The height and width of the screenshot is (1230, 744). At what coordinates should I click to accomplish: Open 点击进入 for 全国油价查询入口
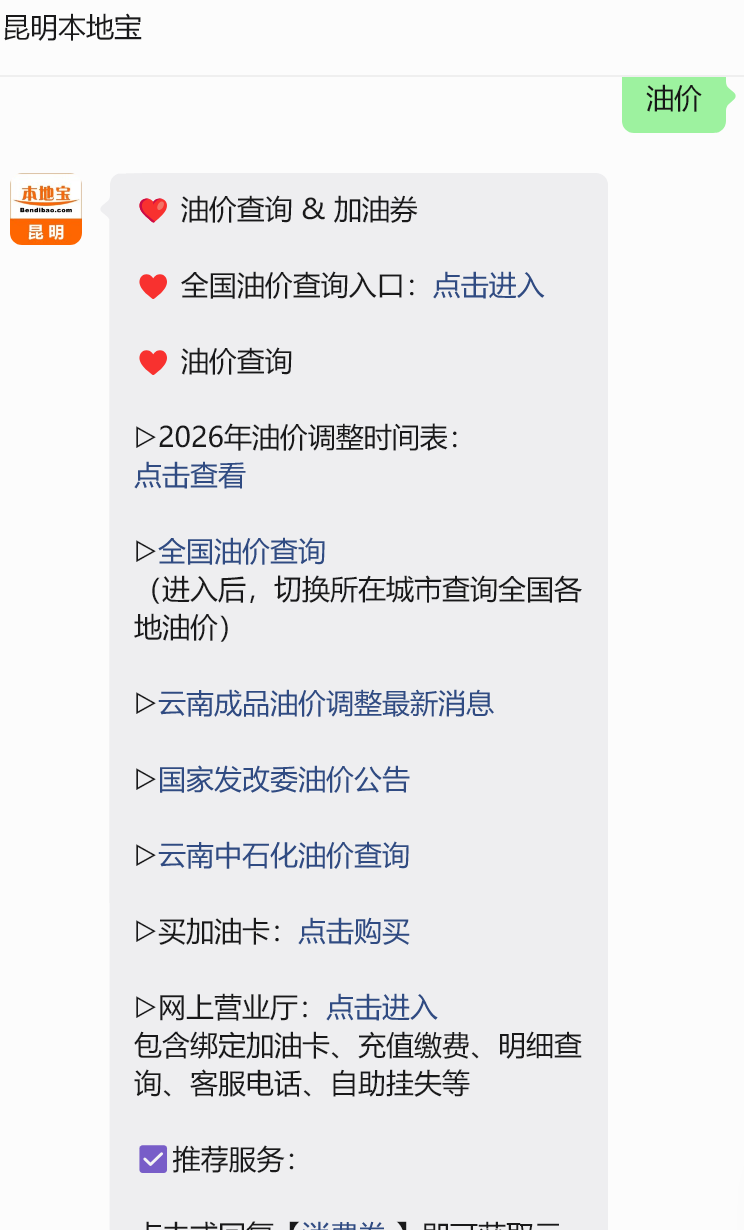click(487, 286)
